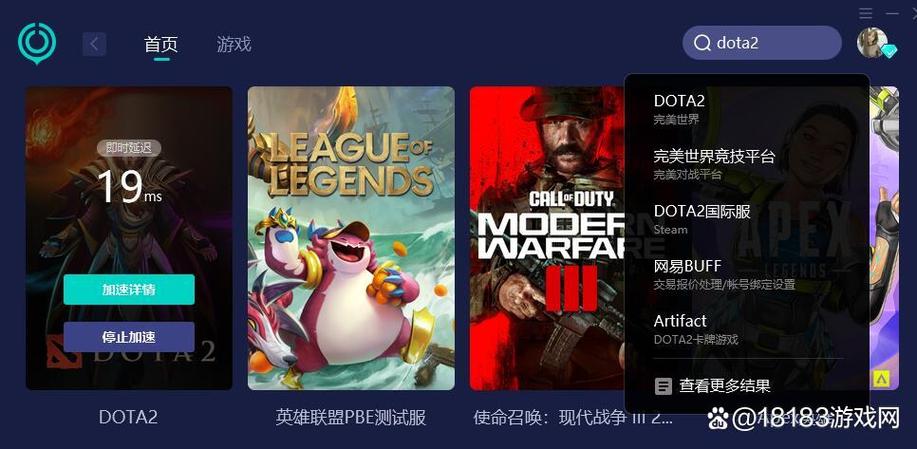The height and width of the screenshot is (449, 917).
Task: Open the 英雄联盟PBE测试服 game card
Action: (351, 238)
